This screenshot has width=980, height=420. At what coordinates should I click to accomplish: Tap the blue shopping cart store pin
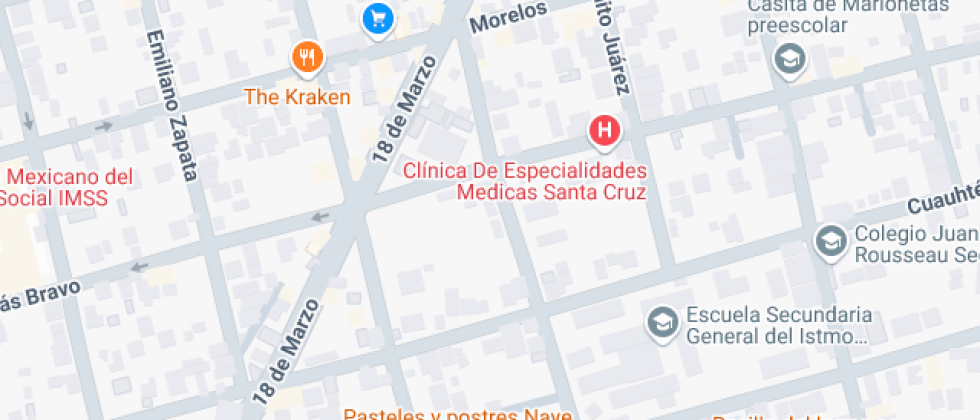click(377, 18)
